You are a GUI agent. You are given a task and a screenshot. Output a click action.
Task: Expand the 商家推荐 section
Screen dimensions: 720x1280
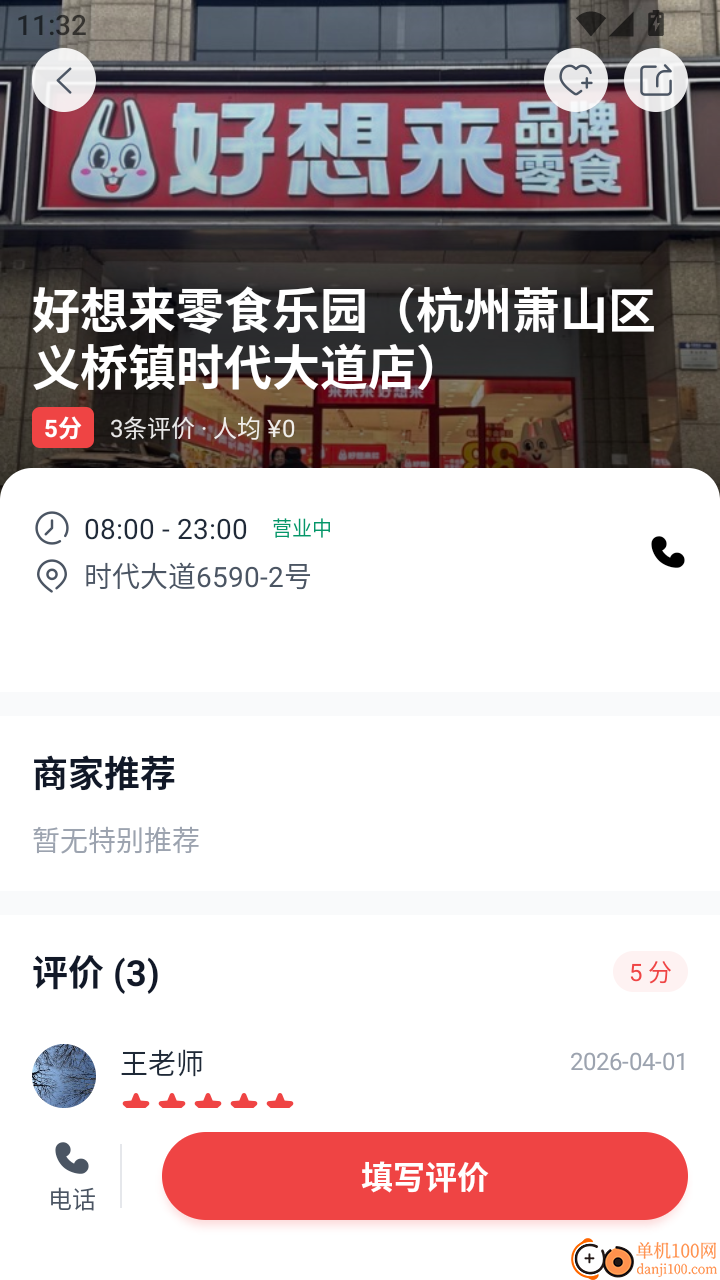(x=104, y=774)
